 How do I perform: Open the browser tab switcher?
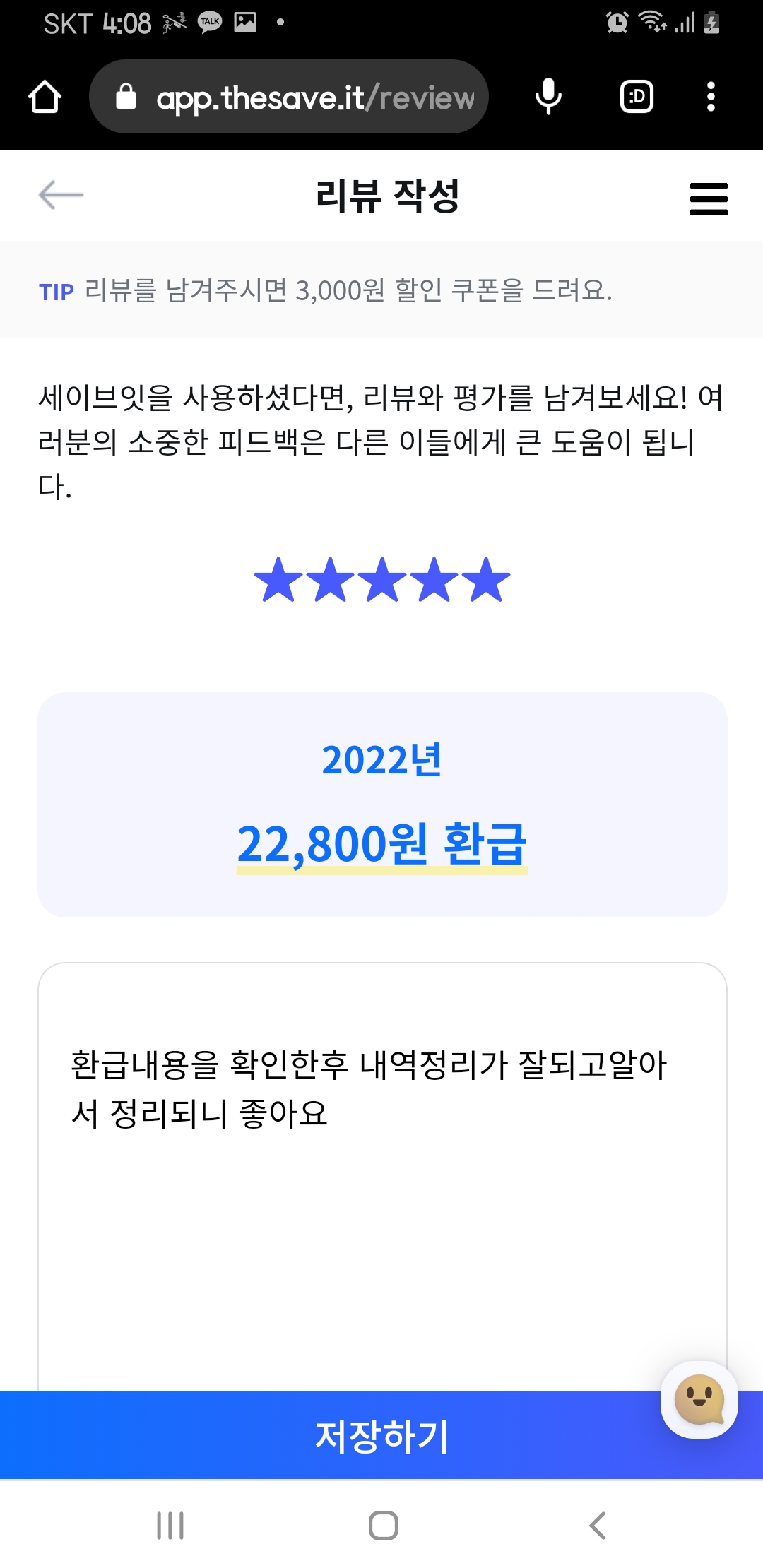636,97
